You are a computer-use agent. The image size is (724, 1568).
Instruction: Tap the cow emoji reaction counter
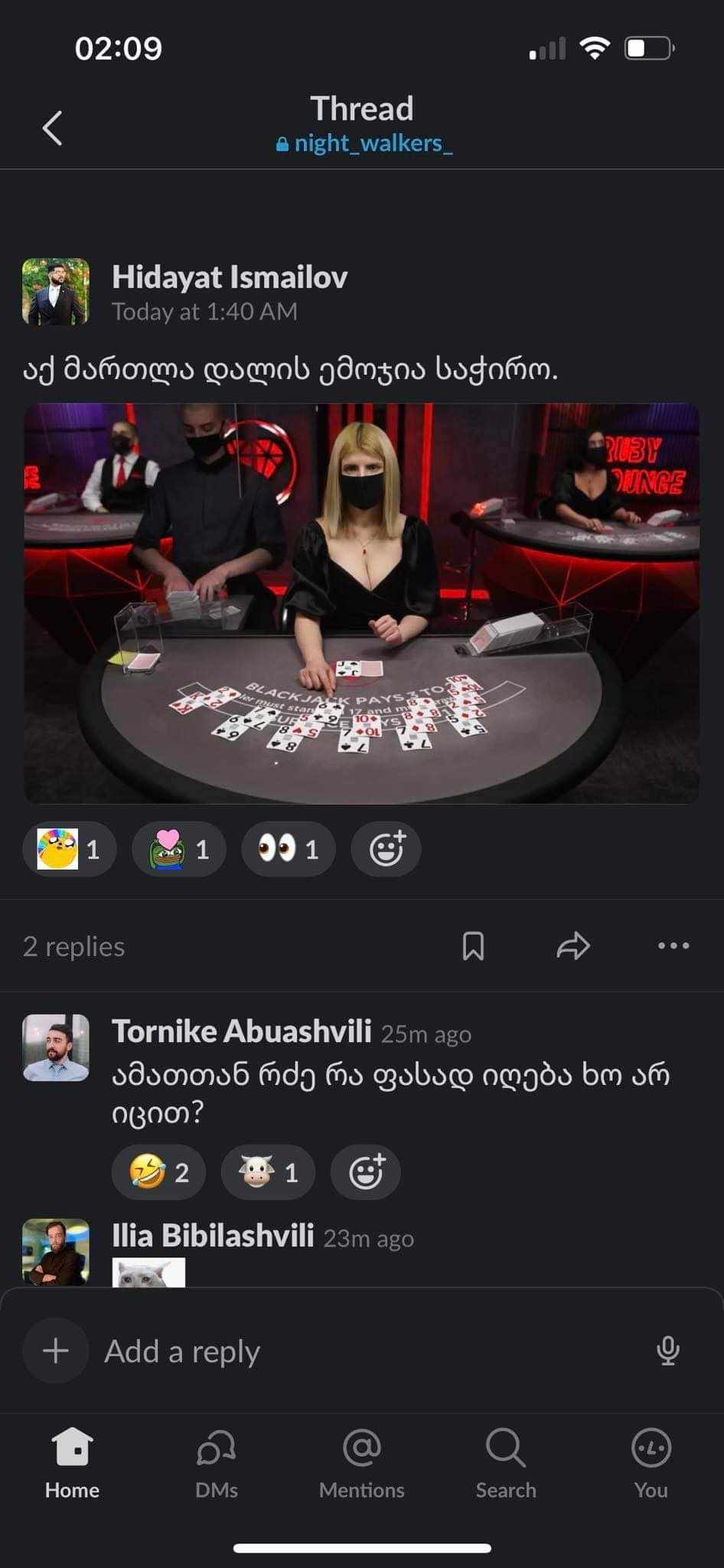268,1171
